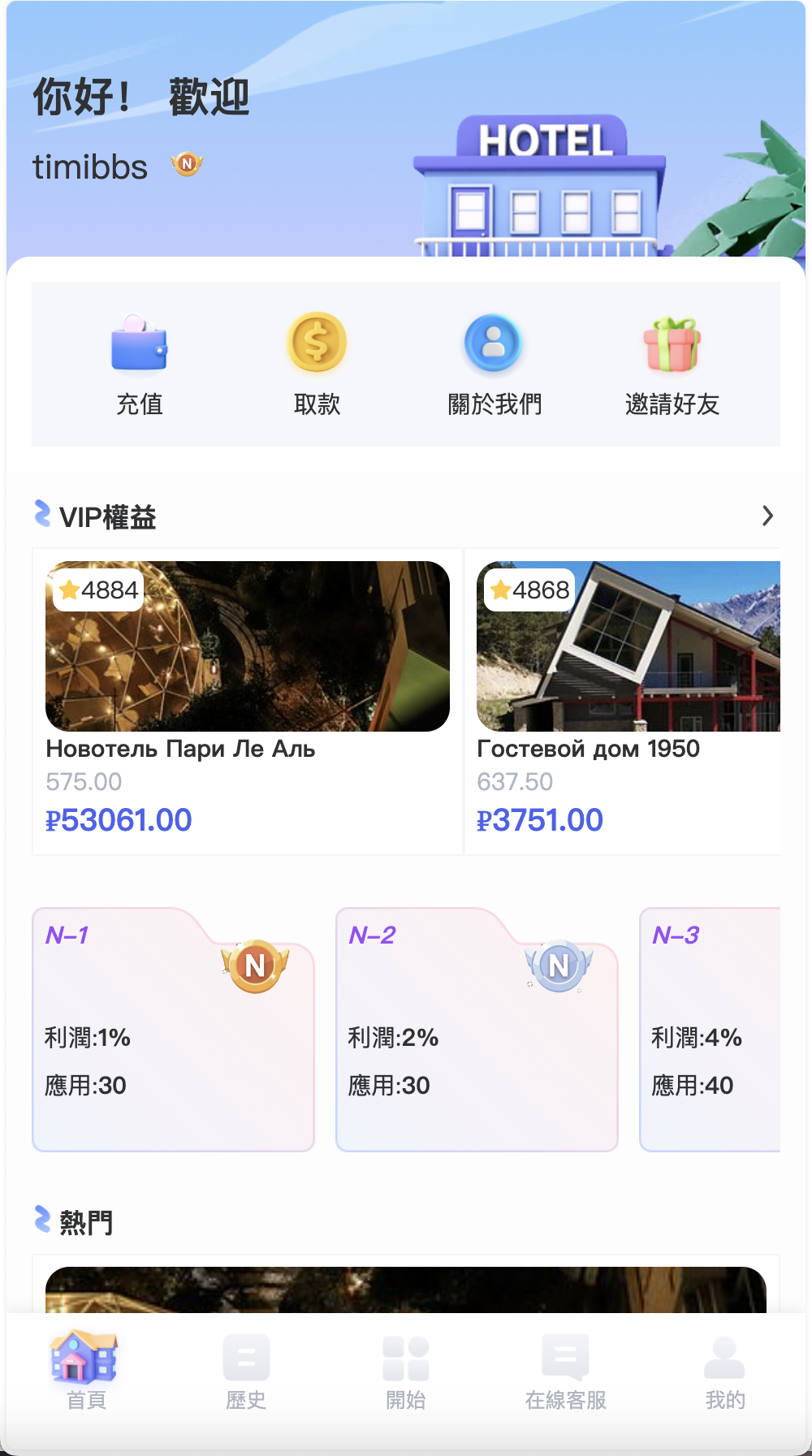The height and width of the screenshot is (1456, 812).
Task: Open 關於我們 about us icon
Action: coord(493,344)
